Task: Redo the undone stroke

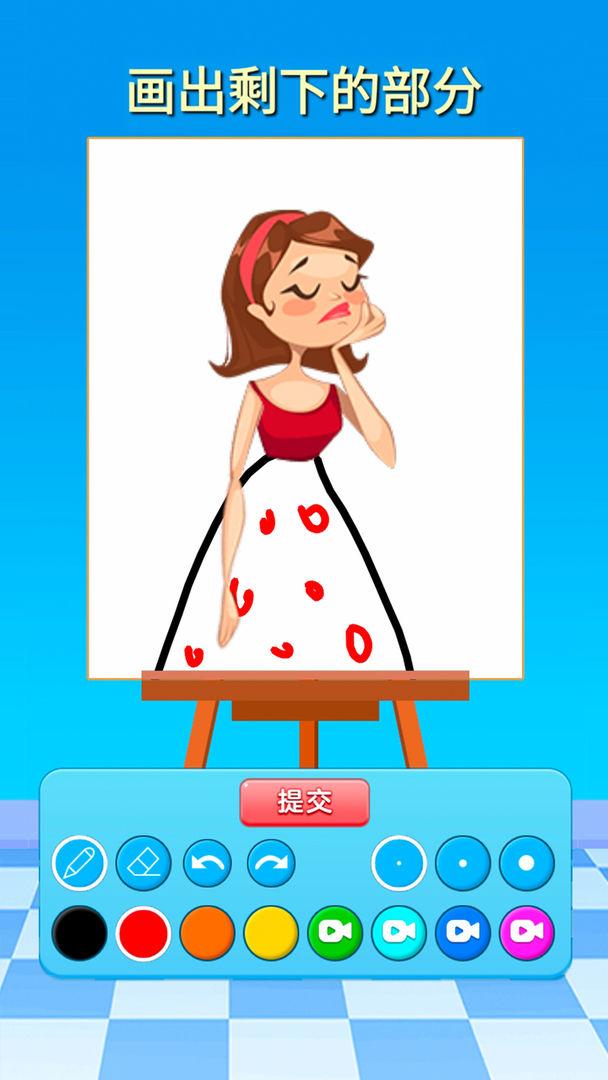Action: pos(271,863)
